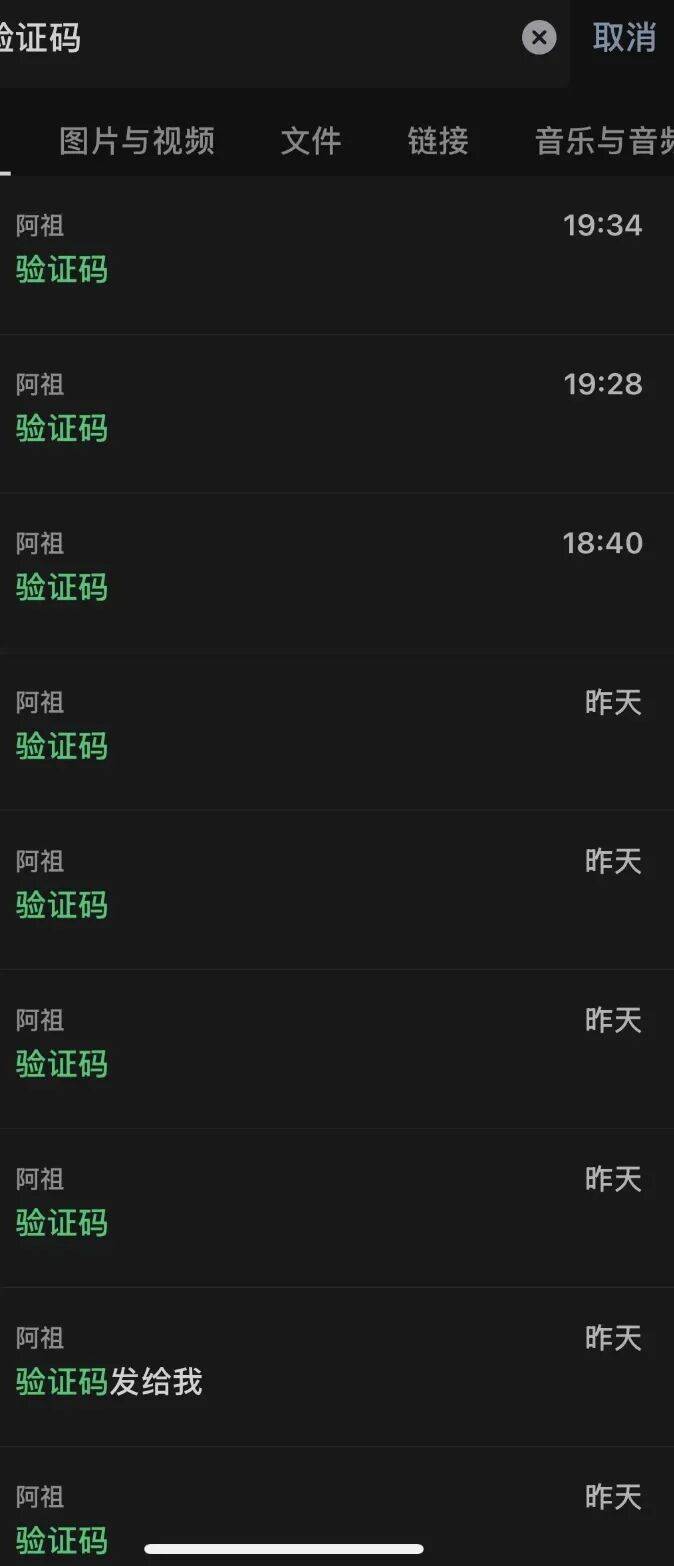
Task: Open 阿祖's message from 19:34
Action: (330, 248)
